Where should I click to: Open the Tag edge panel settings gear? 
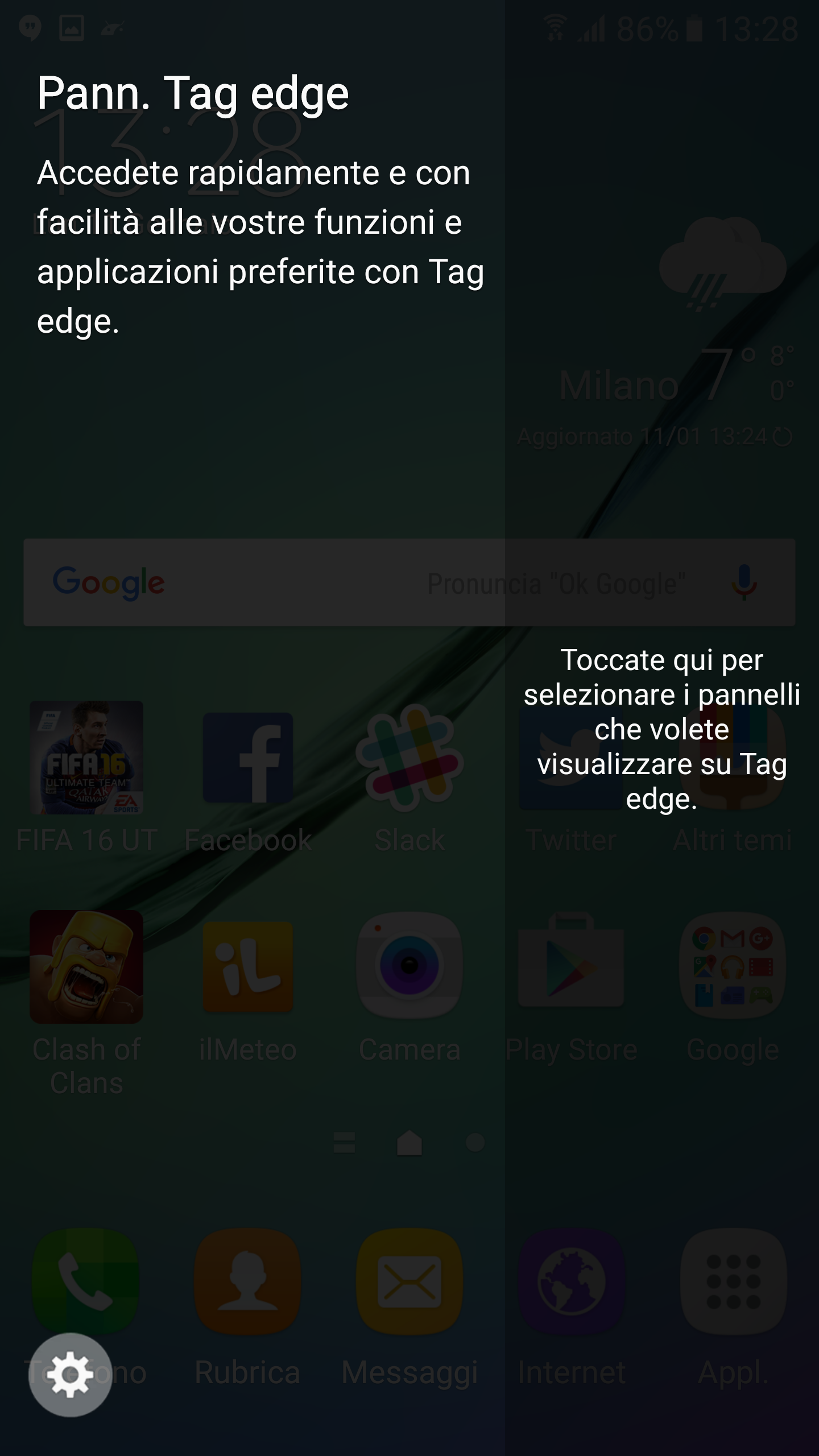(x=70, y=1375)
